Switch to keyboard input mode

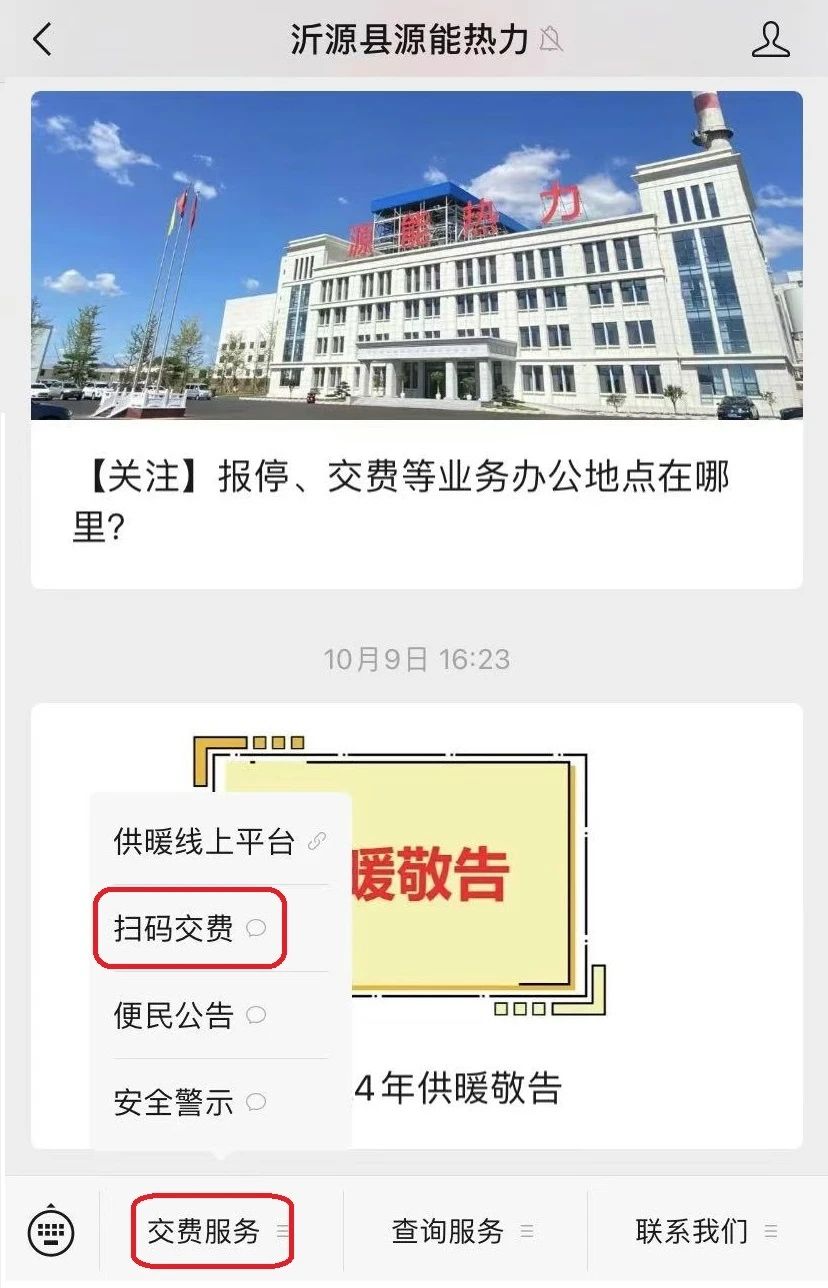click(x=51, y=1231)
